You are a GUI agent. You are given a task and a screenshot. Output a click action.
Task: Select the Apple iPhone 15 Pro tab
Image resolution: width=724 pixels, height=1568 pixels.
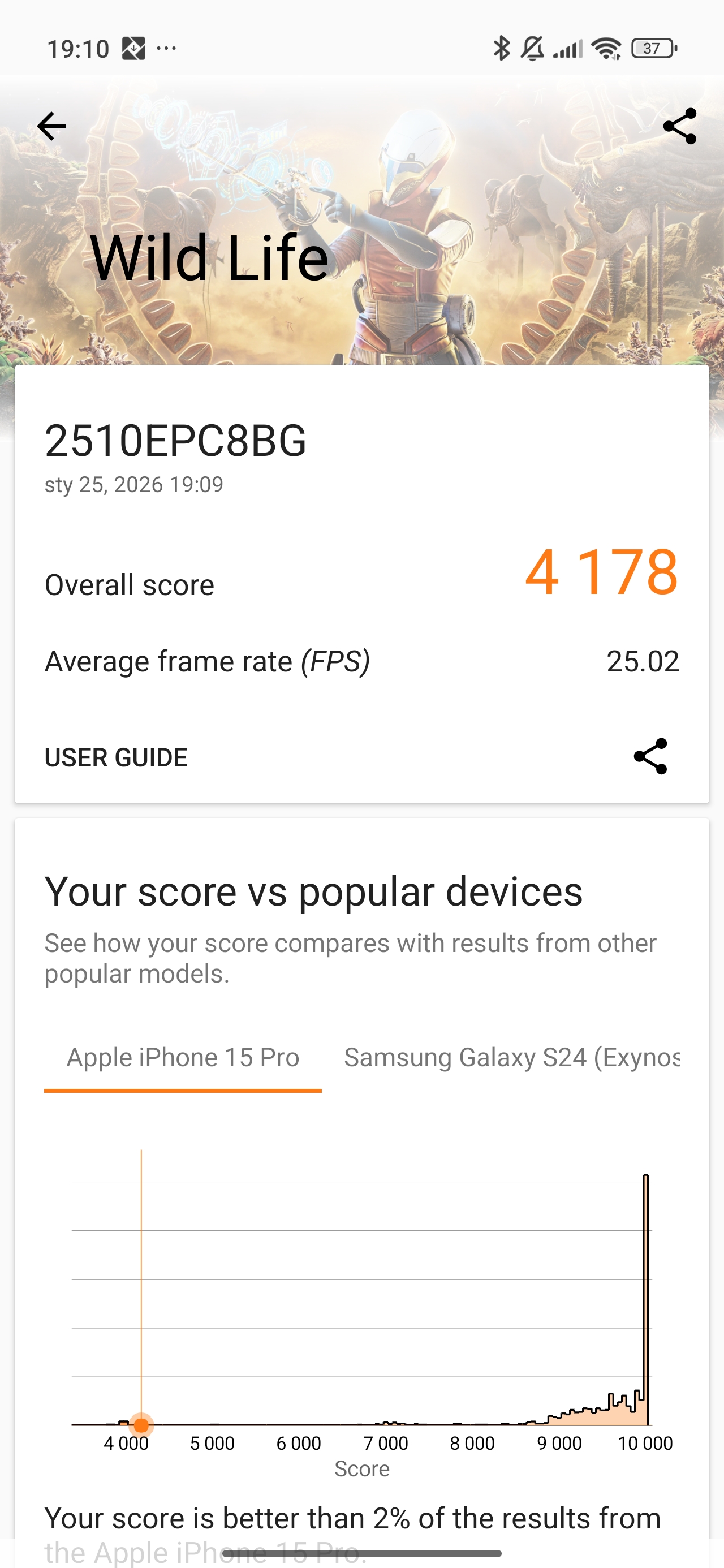tap(183, 1057)
